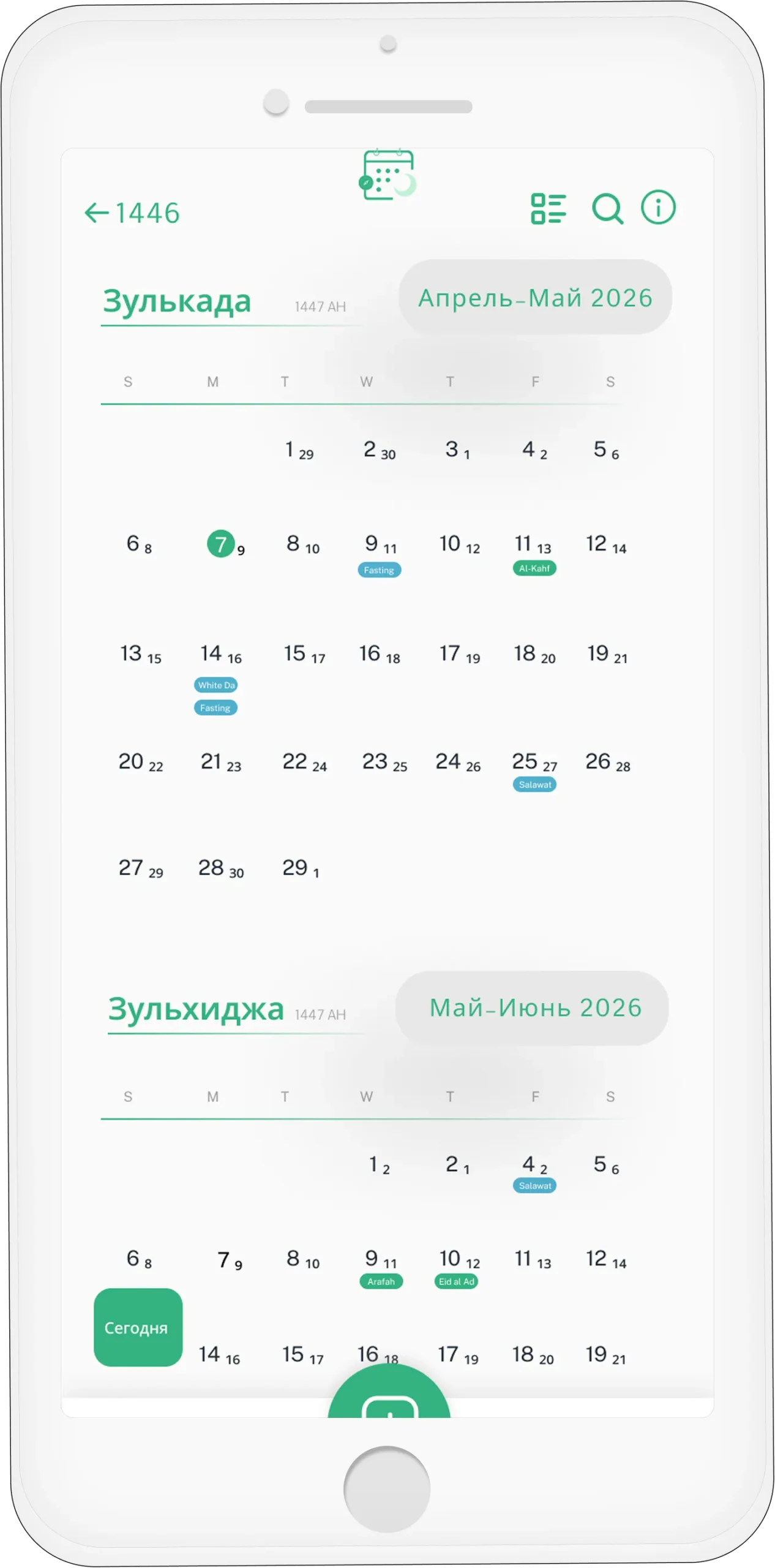Select today's circled date 7
Viewport: 775px width, 1568px height.
pyautogui.click(x=220, y=543)
